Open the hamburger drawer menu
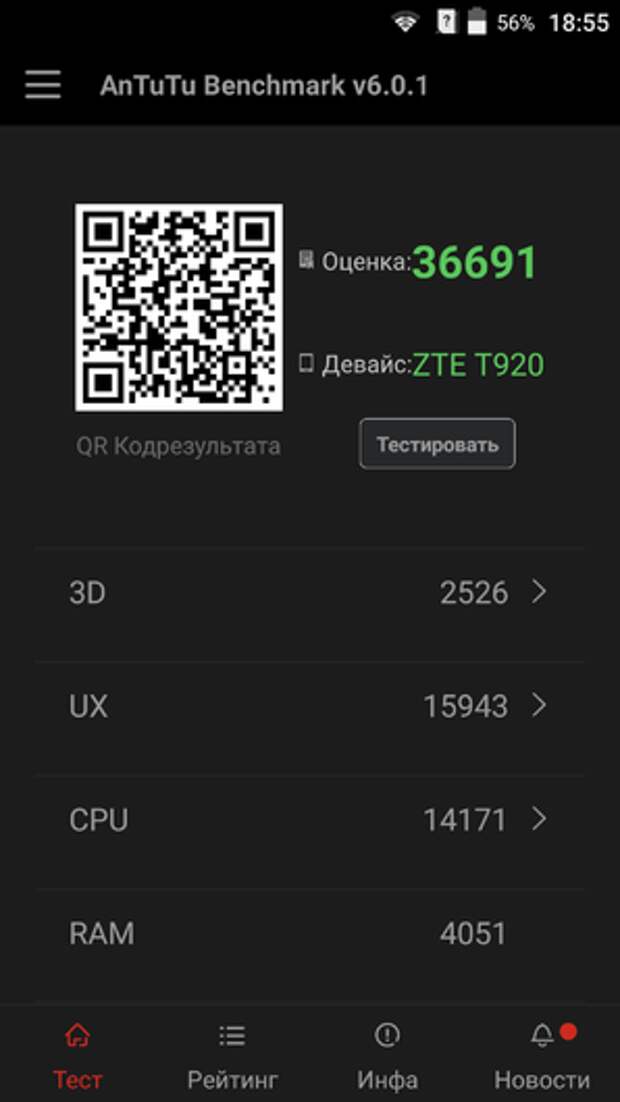The height and width of the screenshot is (1102, 620). click(x=43, y=85)
